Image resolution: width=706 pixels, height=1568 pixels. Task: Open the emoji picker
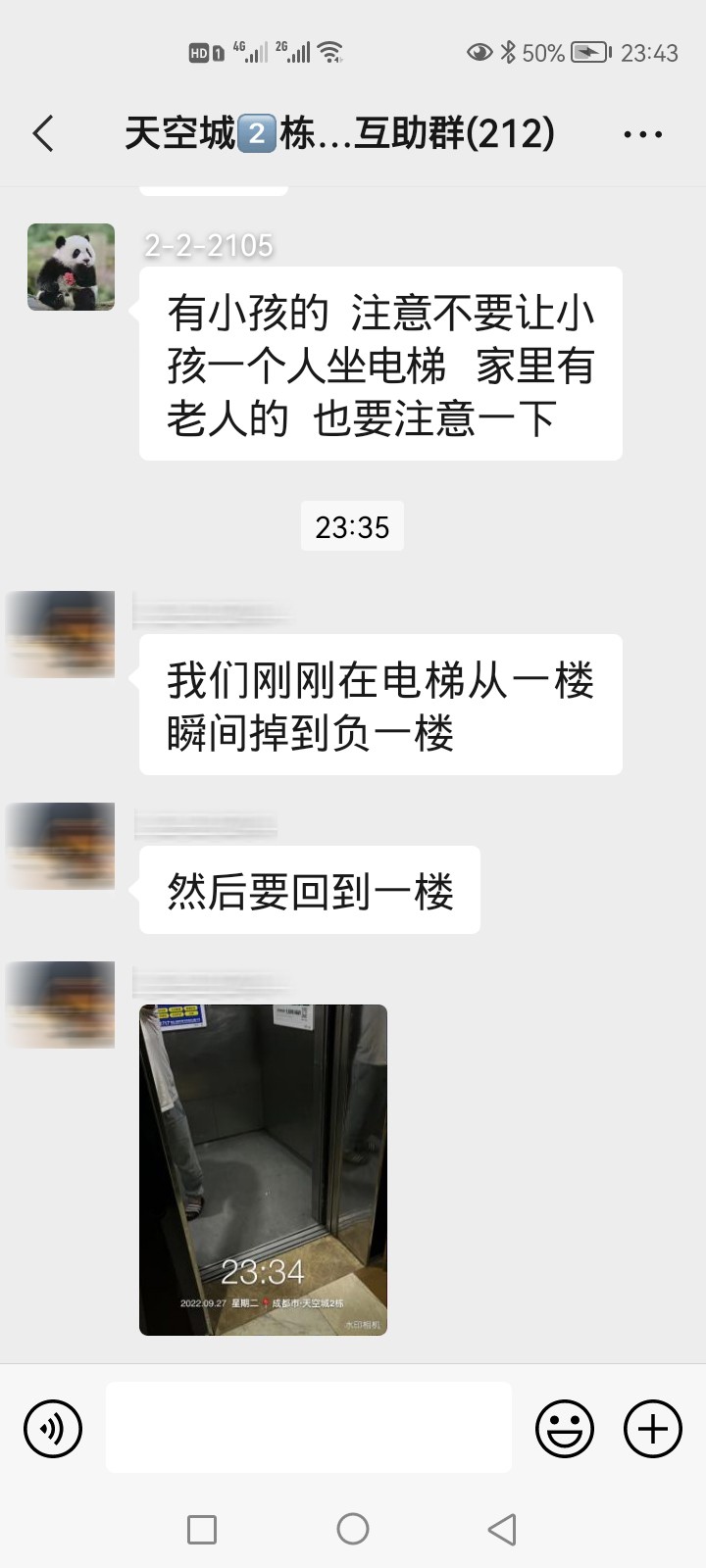(565, 1429)
